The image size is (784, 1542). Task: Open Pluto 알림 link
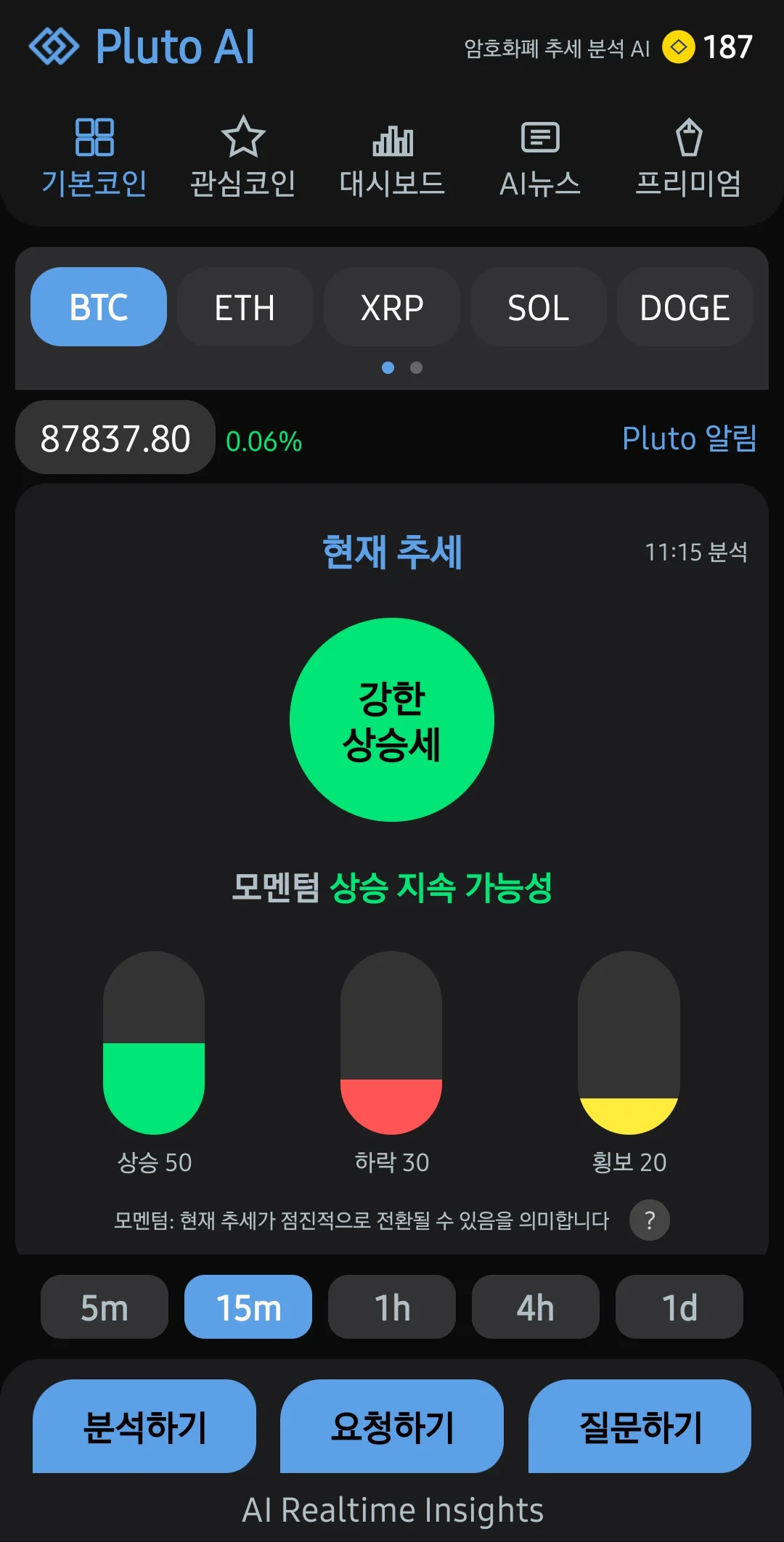688,438
